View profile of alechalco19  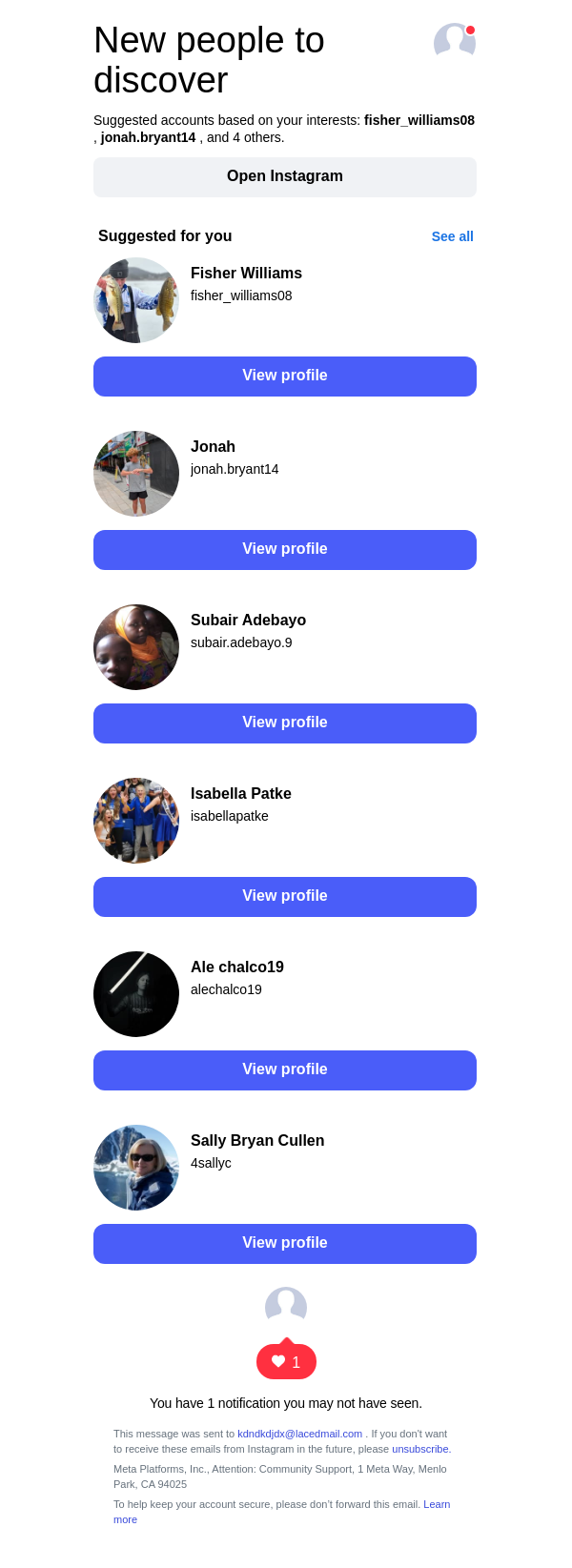[285, 1070]
